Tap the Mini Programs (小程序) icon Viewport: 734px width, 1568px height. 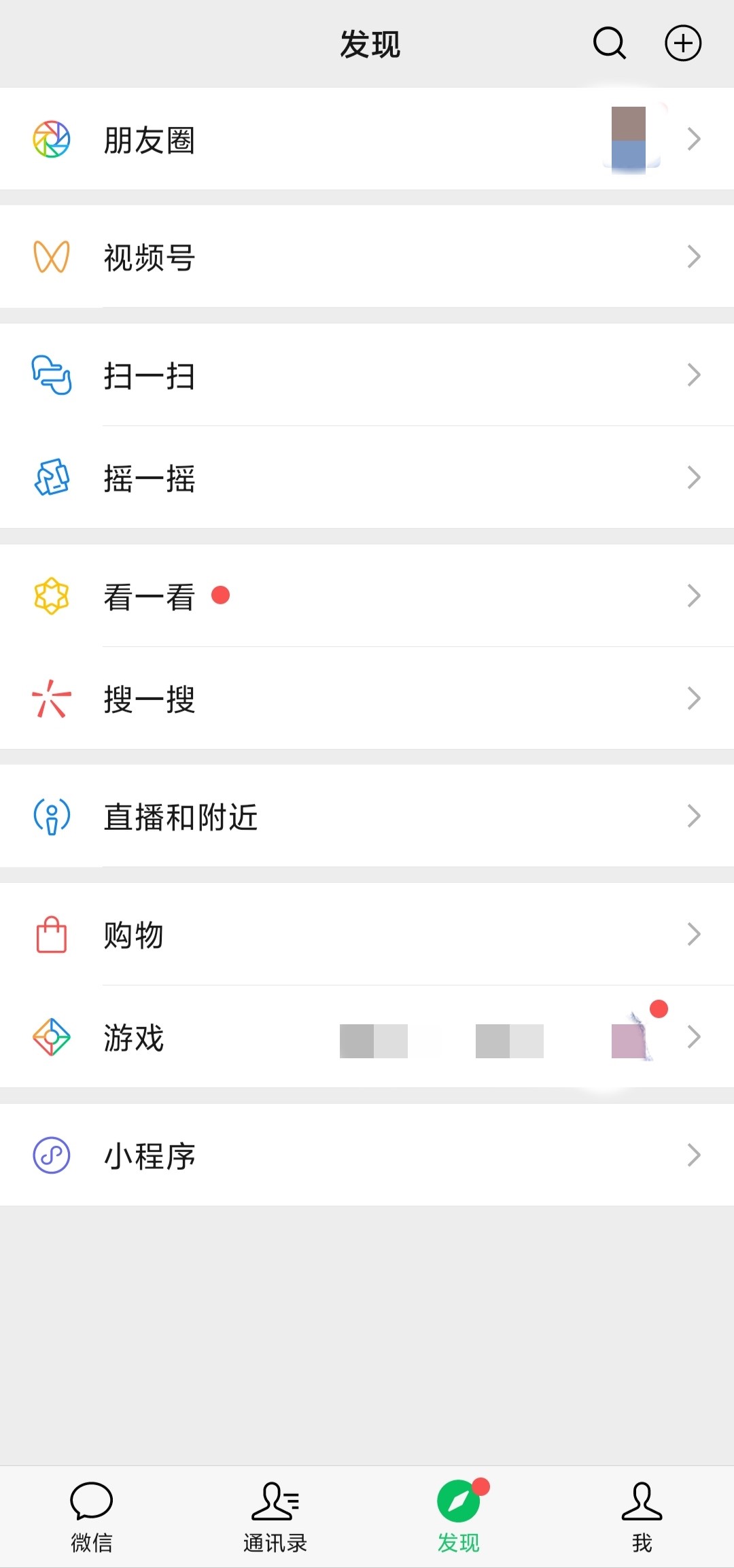(x=51, y=1155)
